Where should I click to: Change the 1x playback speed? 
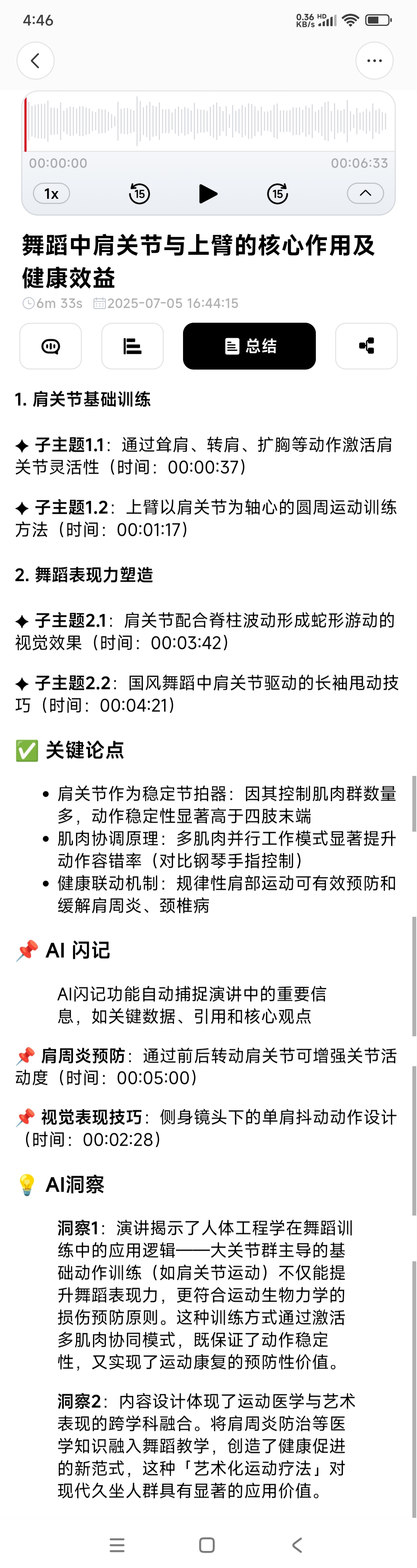pyautogui.click(x=51, y=193)
